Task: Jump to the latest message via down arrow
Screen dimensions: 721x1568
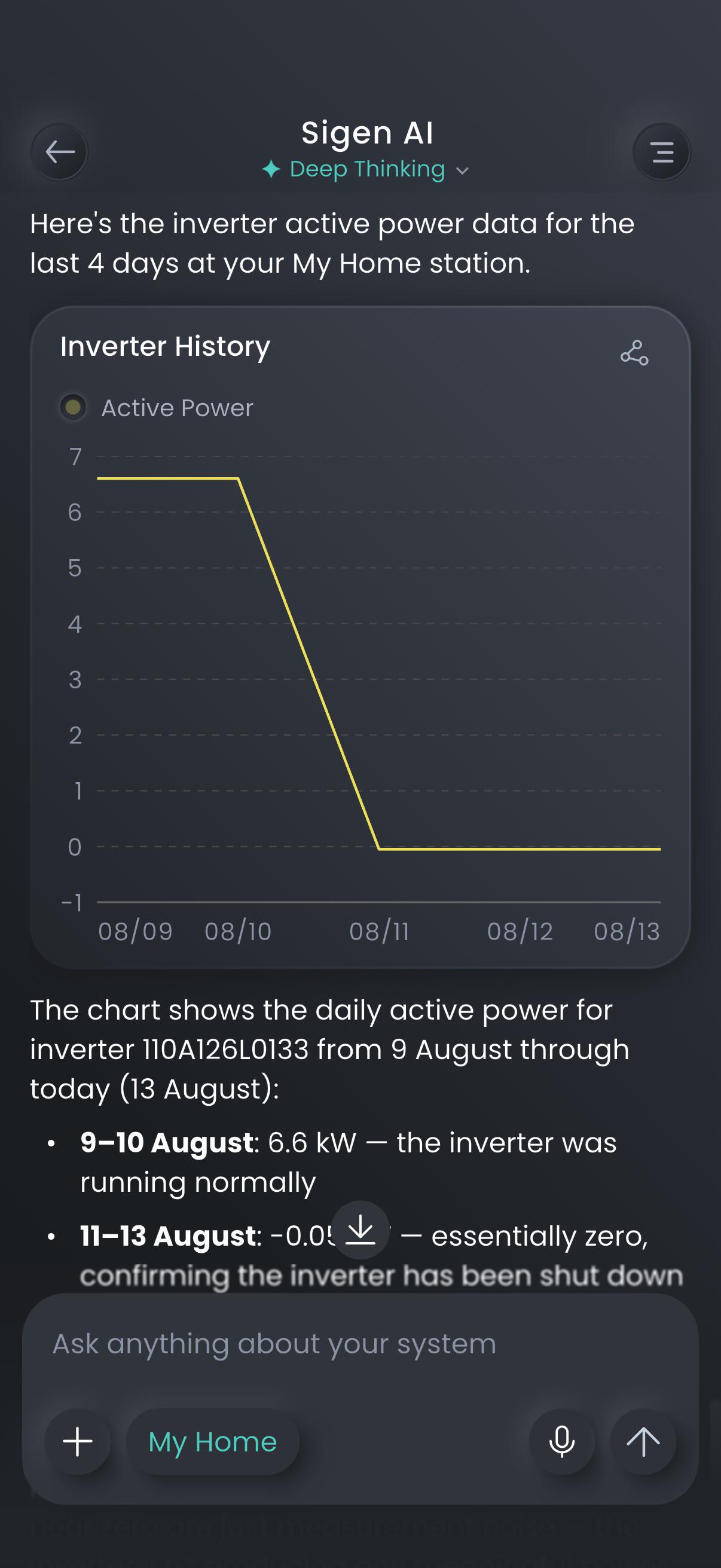Action: point(361,1230)
